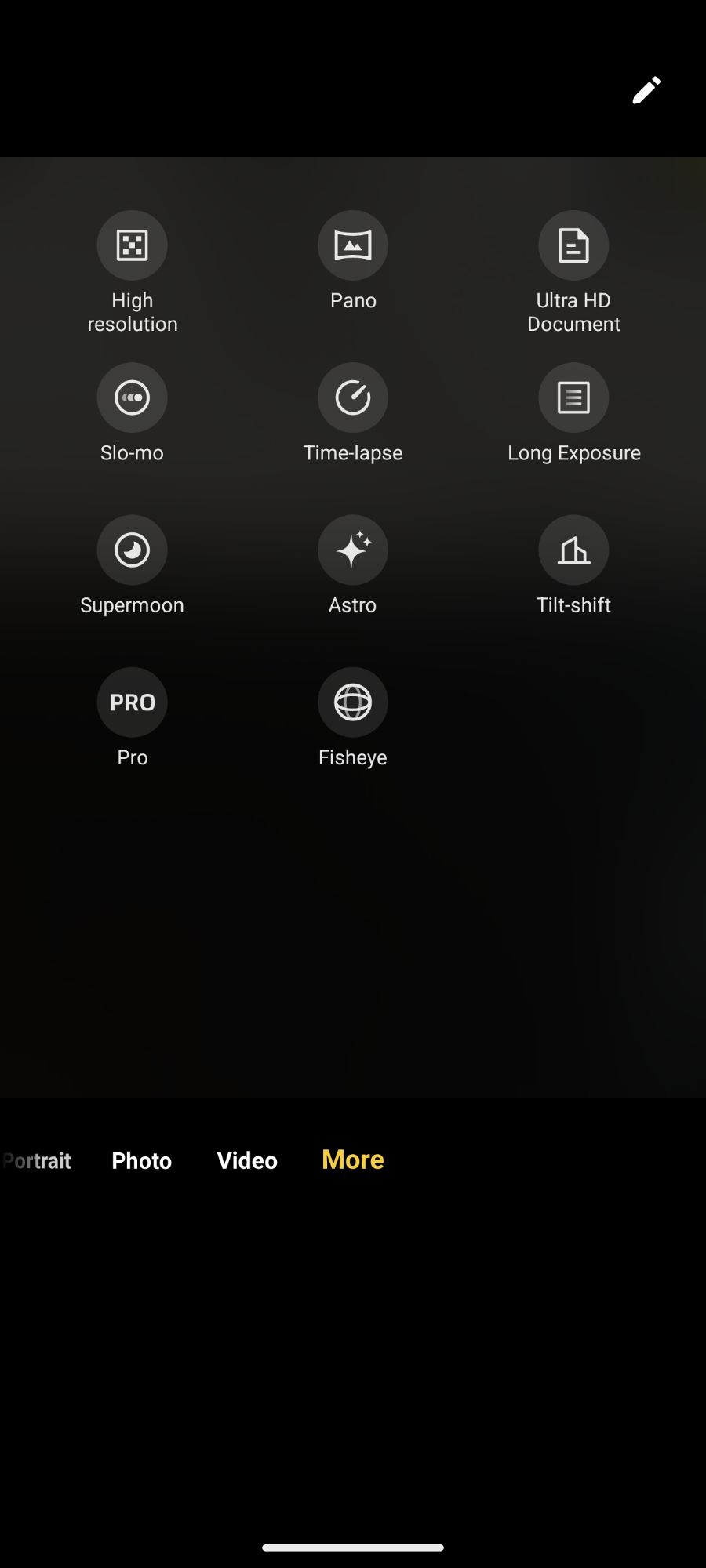Switch to the Video tab
The image size is (706, 1568).
[x=247, y=1160]
